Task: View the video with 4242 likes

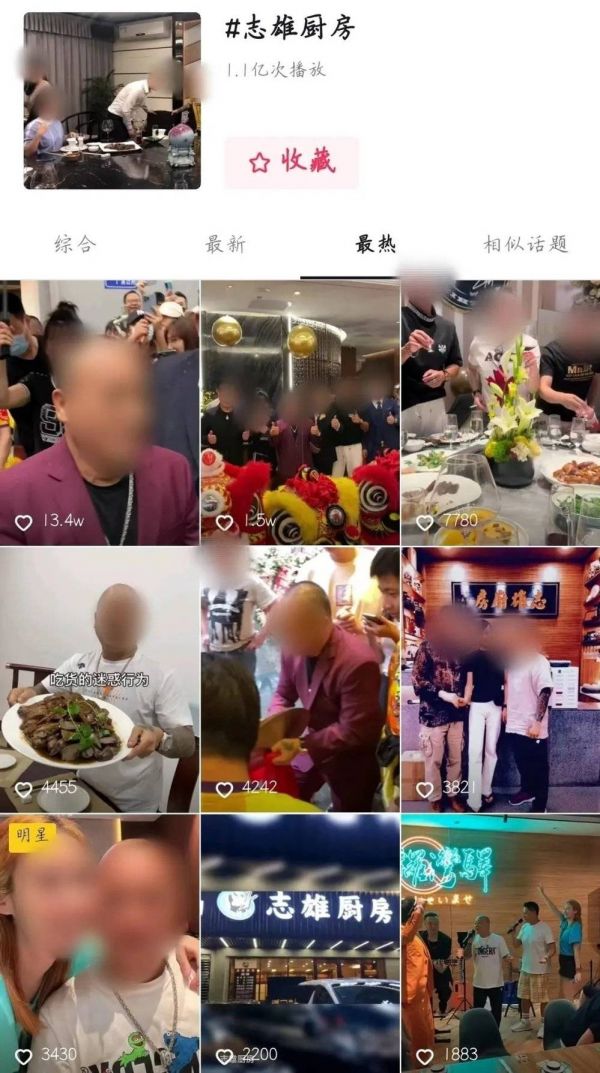Action: pos(299,679)
